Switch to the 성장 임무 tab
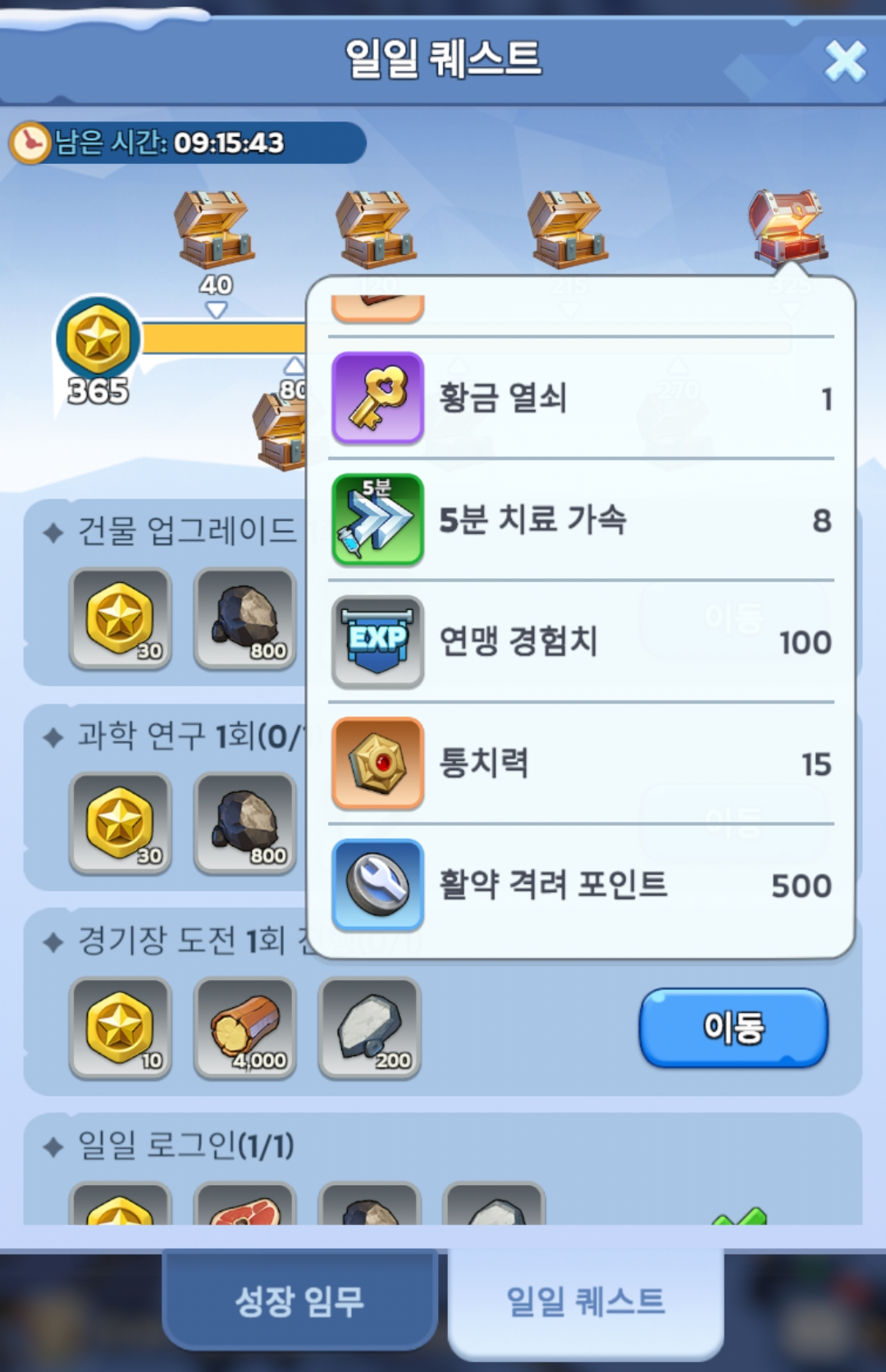886x1372 pixels. (299, 1301)
